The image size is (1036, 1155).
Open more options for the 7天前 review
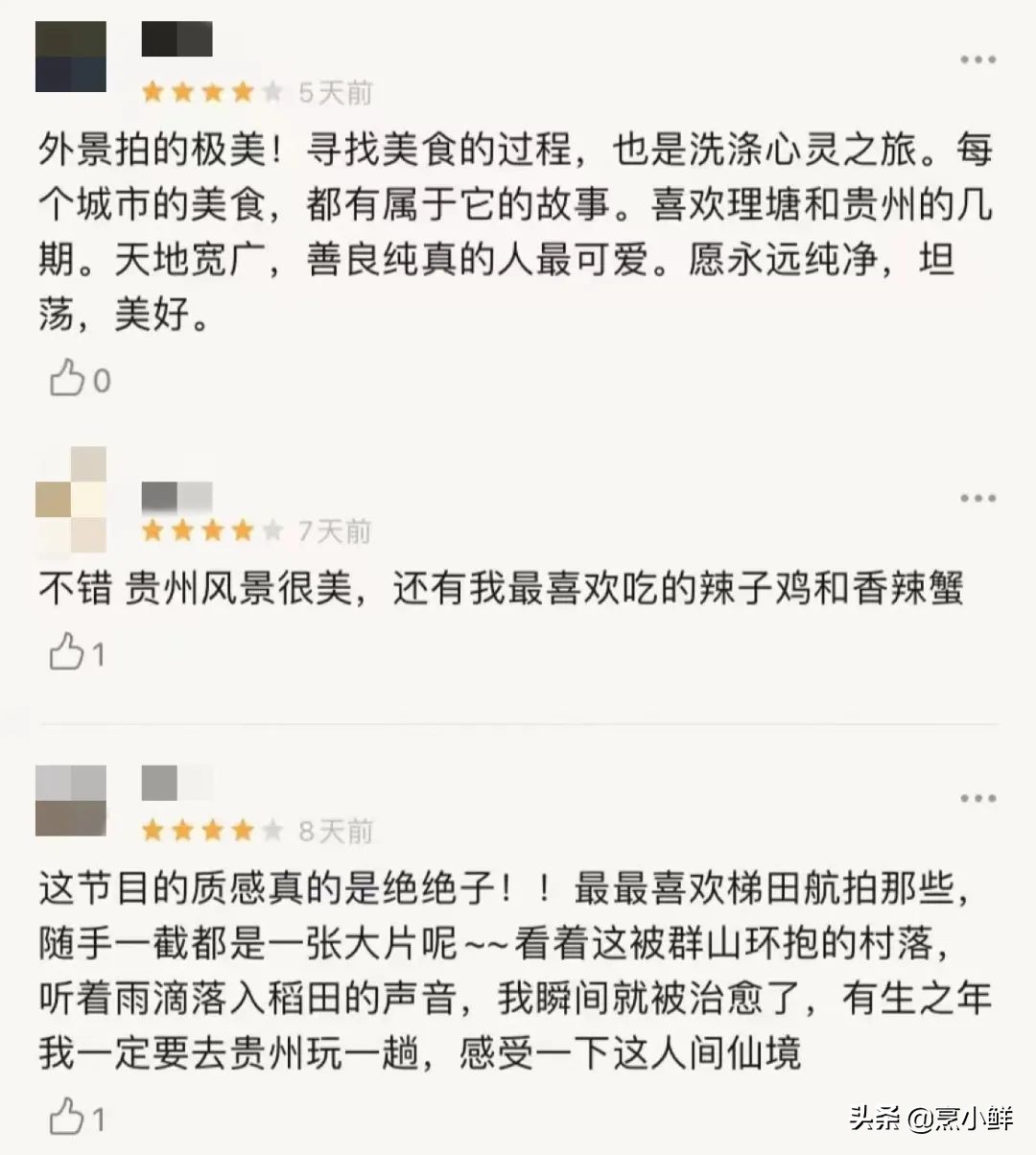[977, 499]
